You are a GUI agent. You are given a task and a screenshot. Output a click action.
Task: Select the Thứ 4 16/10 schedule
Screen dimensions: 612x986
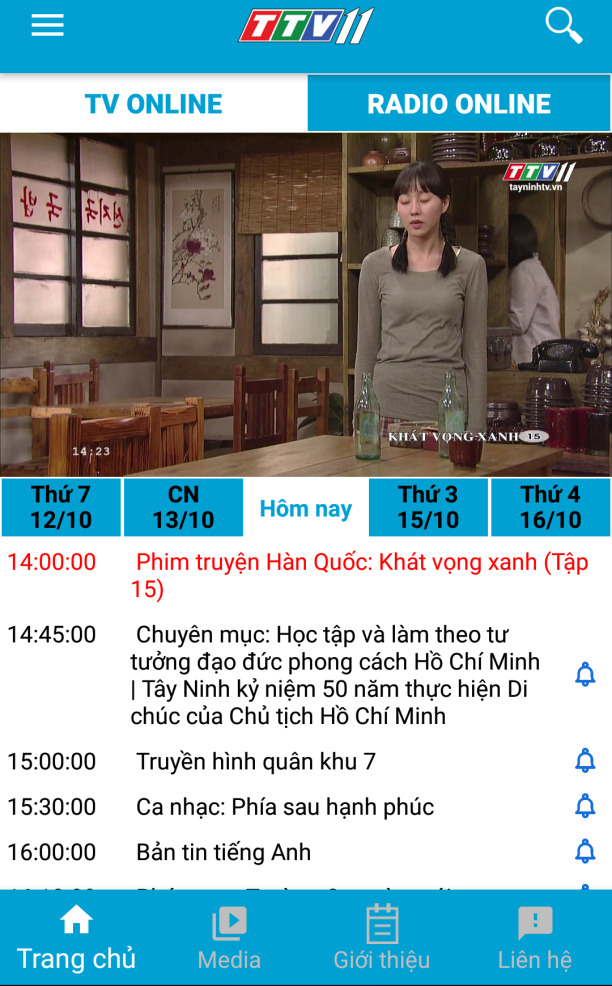[550, 508]
